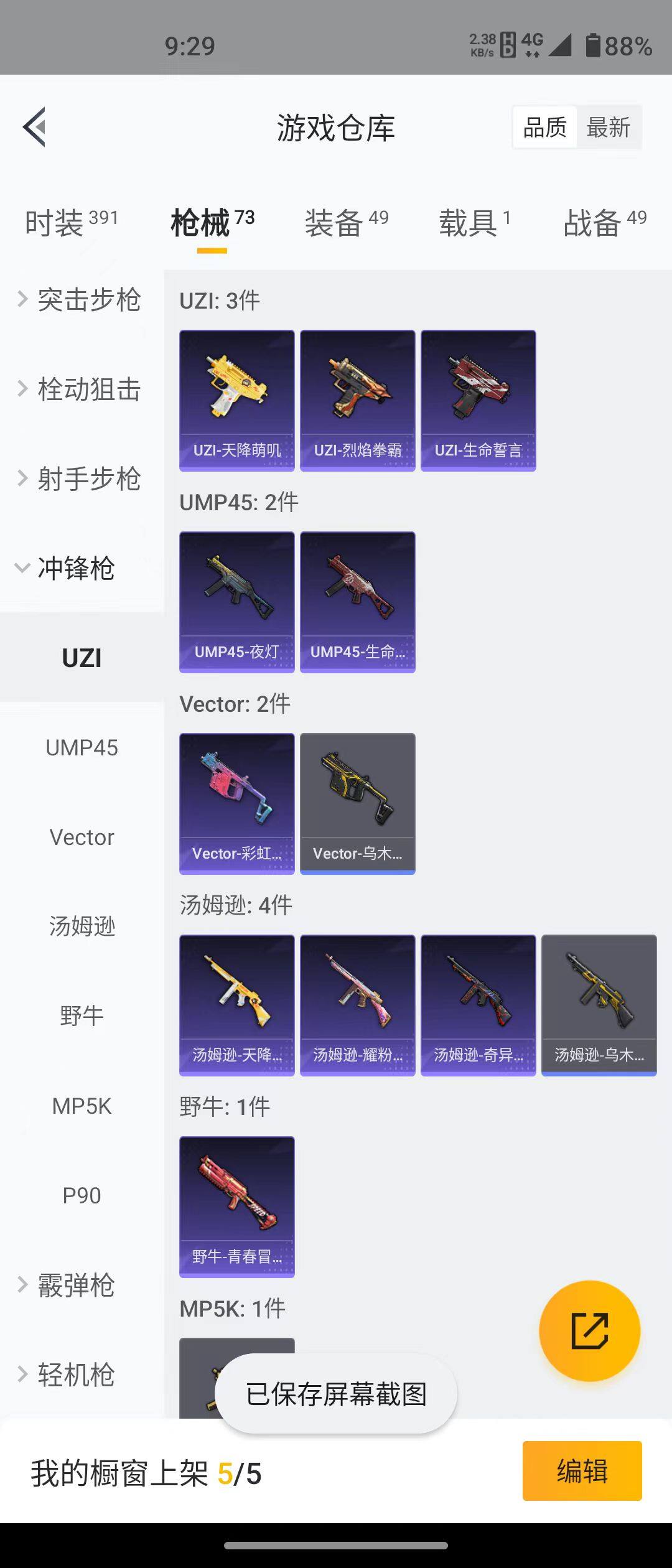The image size is (672, 1568).
Task: Switch to the 装备 tab
Action: point(346,223)
